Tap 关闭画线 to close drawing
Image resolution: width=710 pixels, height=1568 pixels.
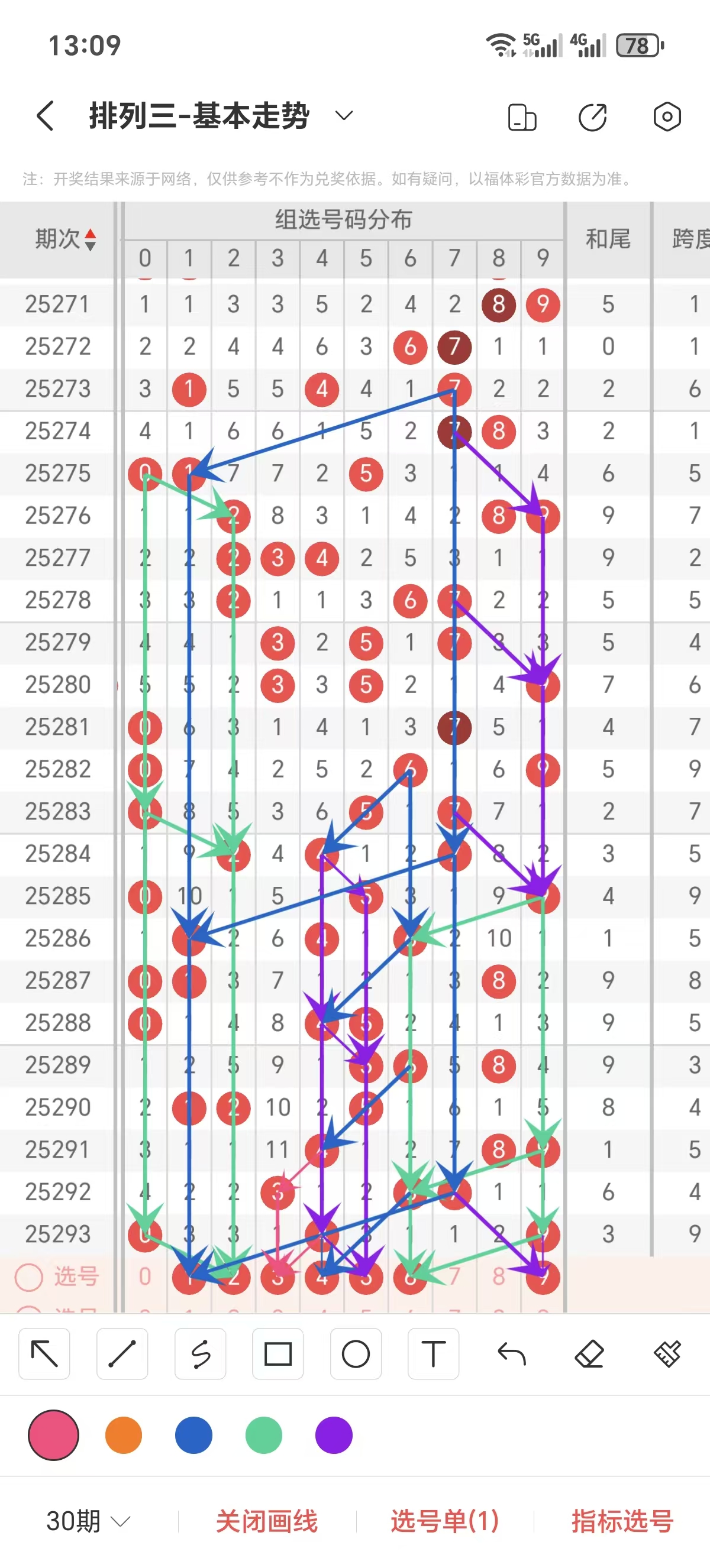pyautogui.click(x=267, y=1521)
